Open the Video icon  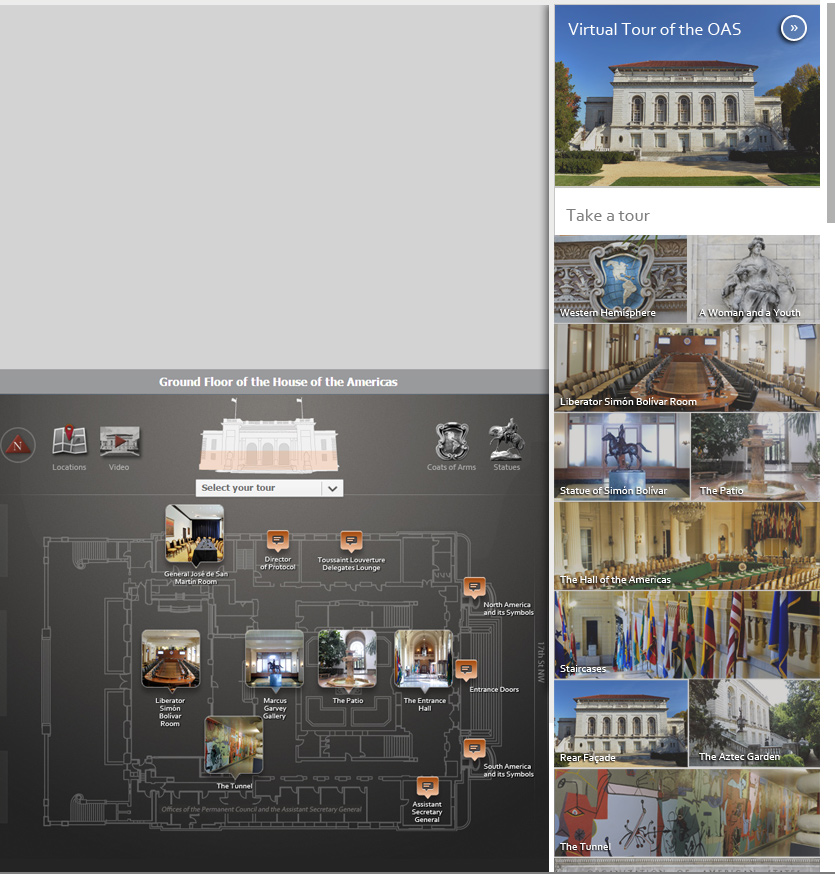pyautogui.click(x=119, y=441)
